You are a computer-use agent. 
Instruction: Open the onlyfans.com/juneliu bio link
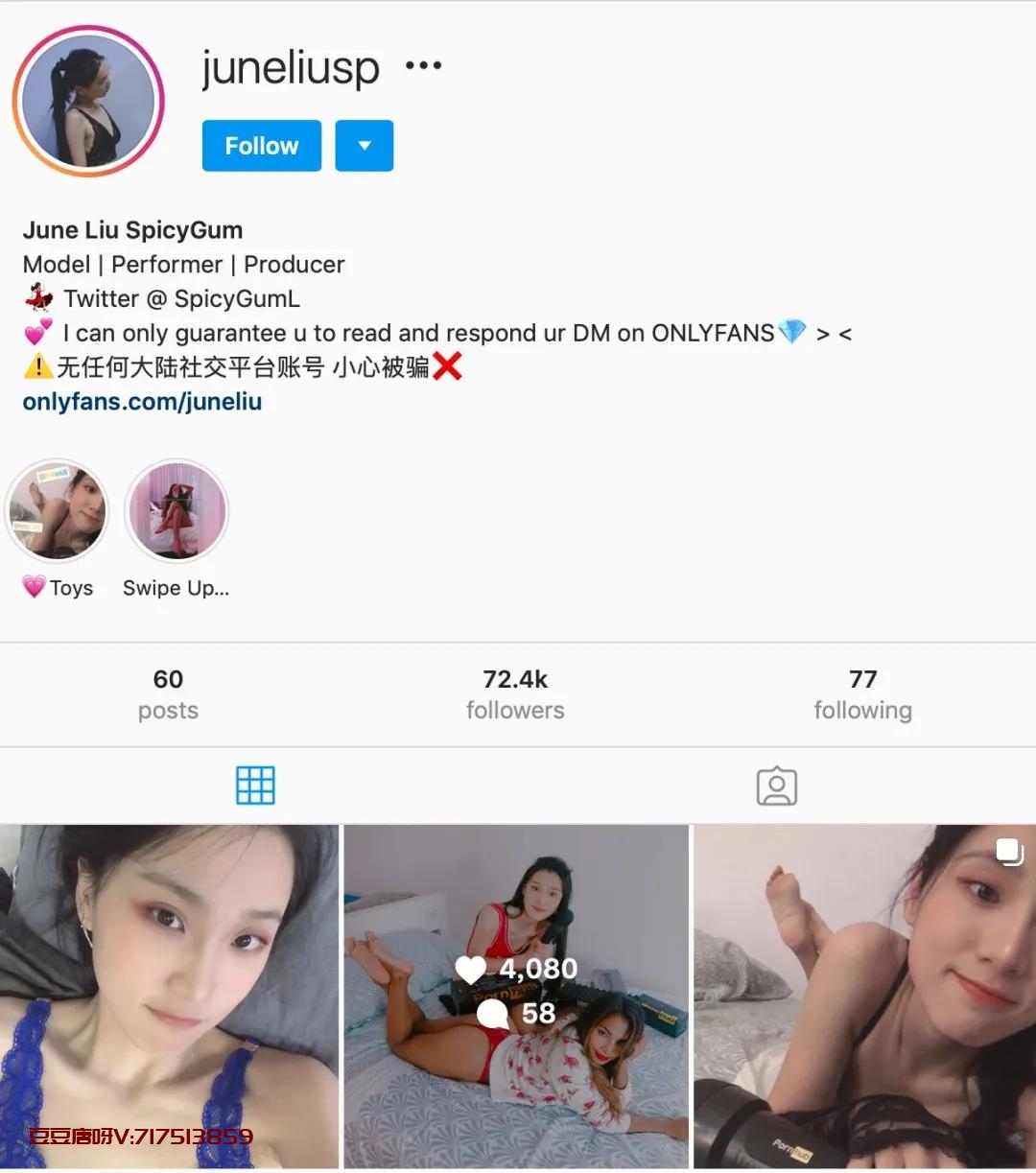pyautogui.click(x=142, y=402)
